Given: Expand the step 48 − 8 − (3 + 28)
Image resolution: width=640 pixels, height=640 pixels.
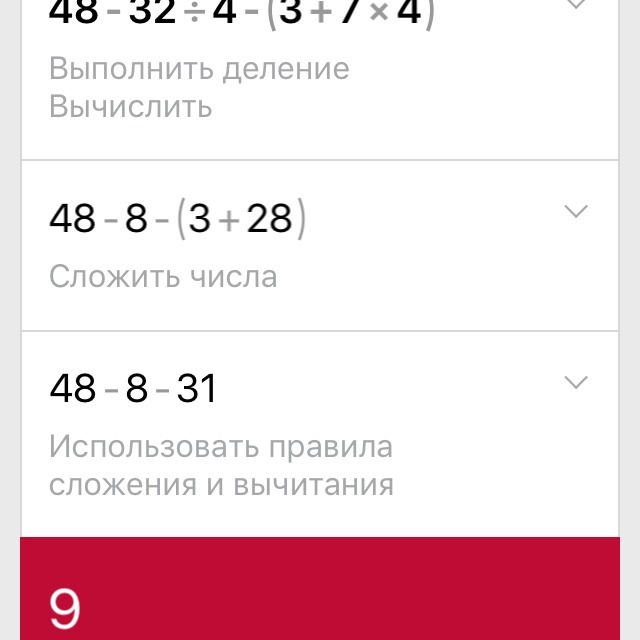Looking at the screenshot, I should [x=577, y=211].
